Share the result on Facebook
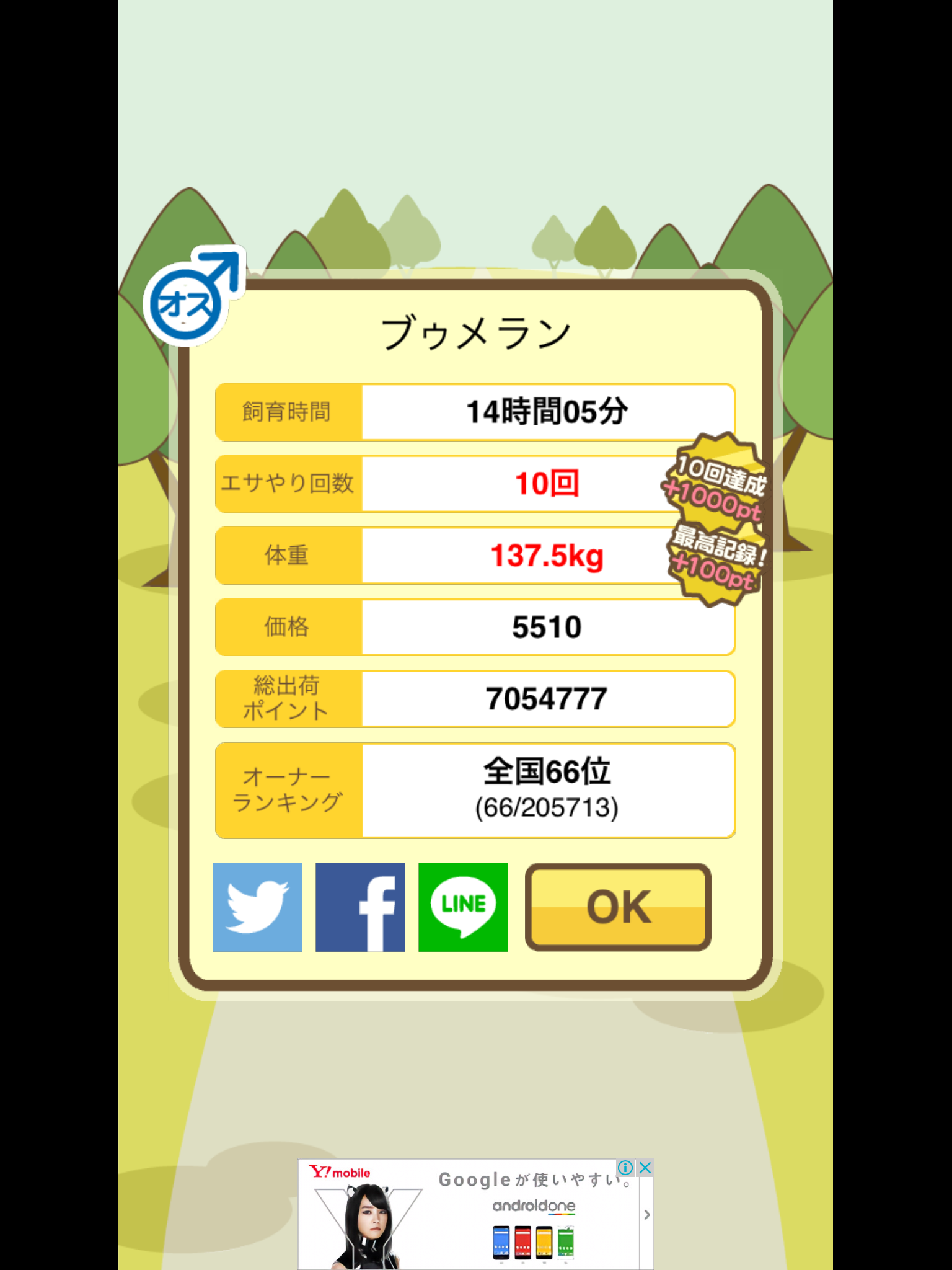This screenshot has height=1270, width=952. click(x=360, y=907)
